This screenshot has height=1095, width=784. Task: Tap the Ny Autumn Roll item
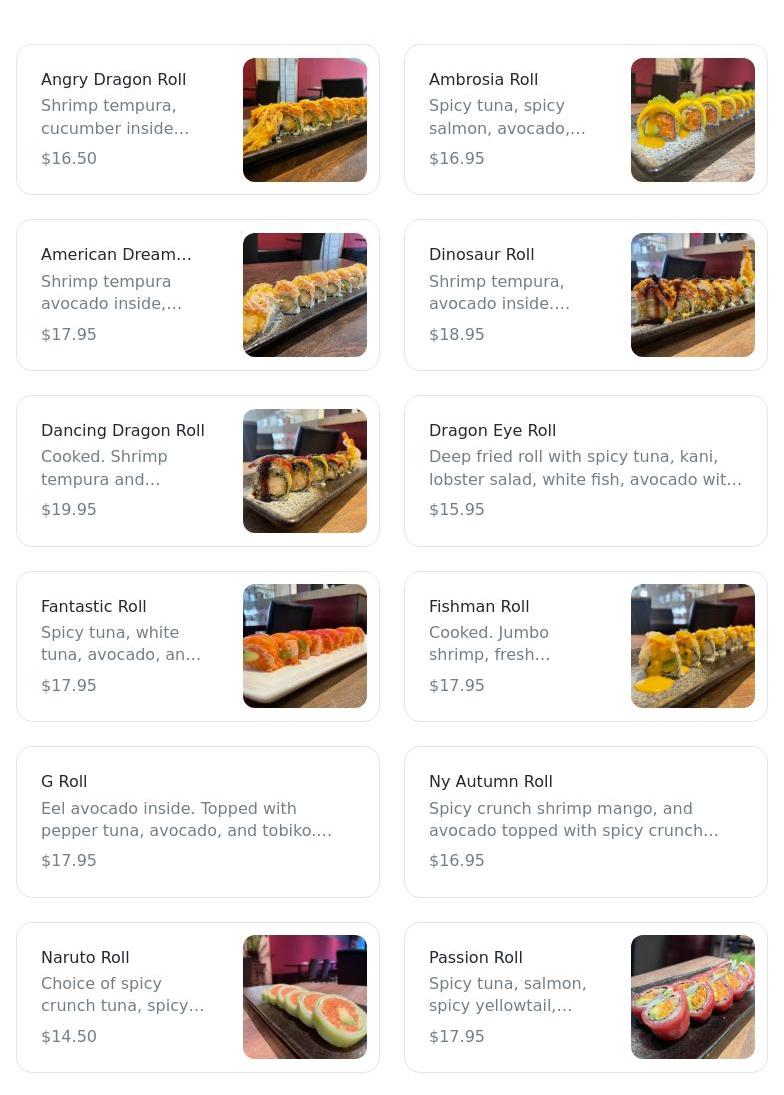[586, 821]
